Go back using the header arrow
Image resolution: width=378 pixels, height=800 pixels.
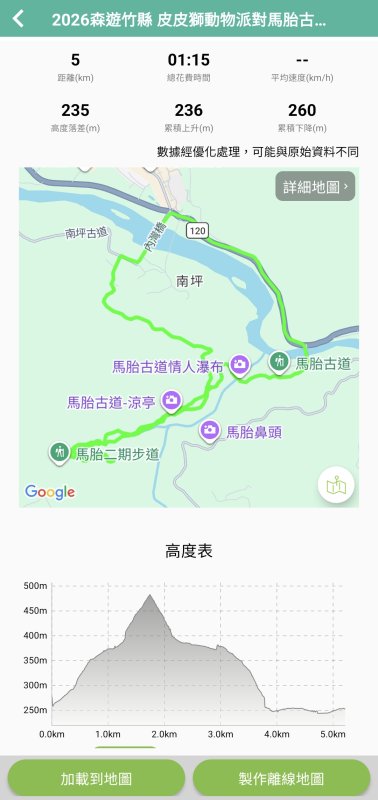coord(18,19)
